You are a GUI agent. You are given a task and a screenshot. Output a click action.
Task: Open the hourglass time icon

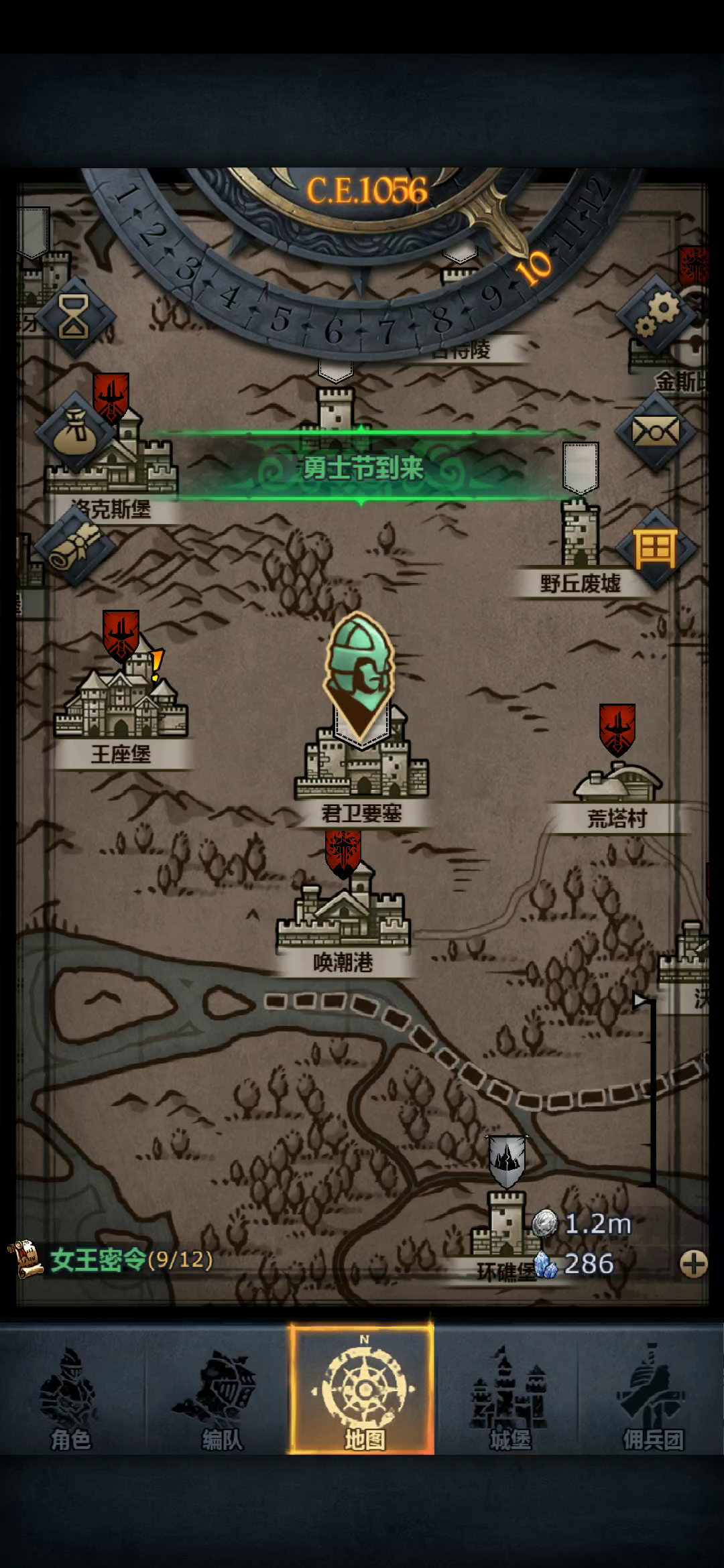point(74,316)
